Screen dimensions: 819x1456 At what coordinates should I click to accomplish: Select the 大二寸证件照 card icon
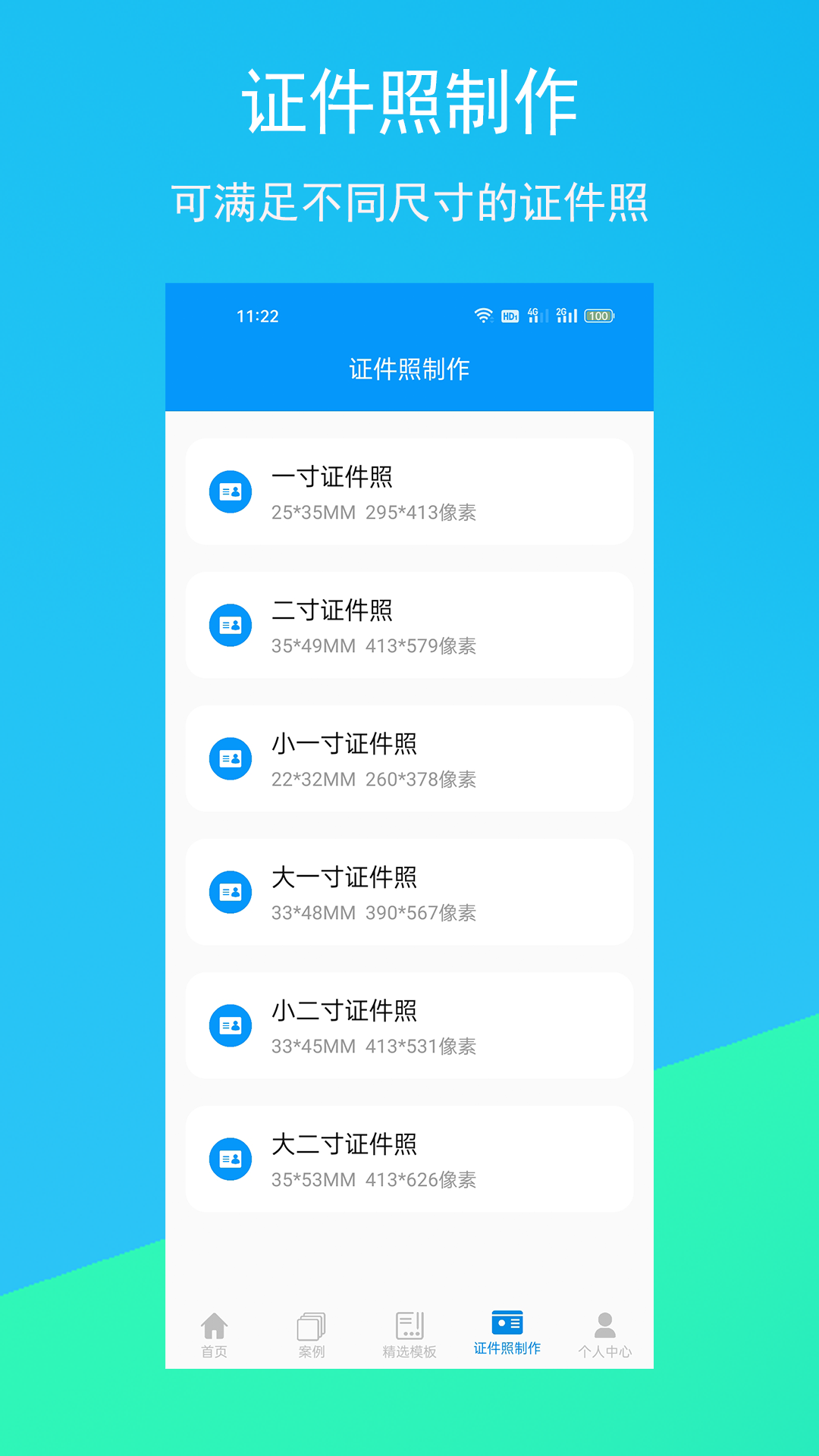(231, 1159)
